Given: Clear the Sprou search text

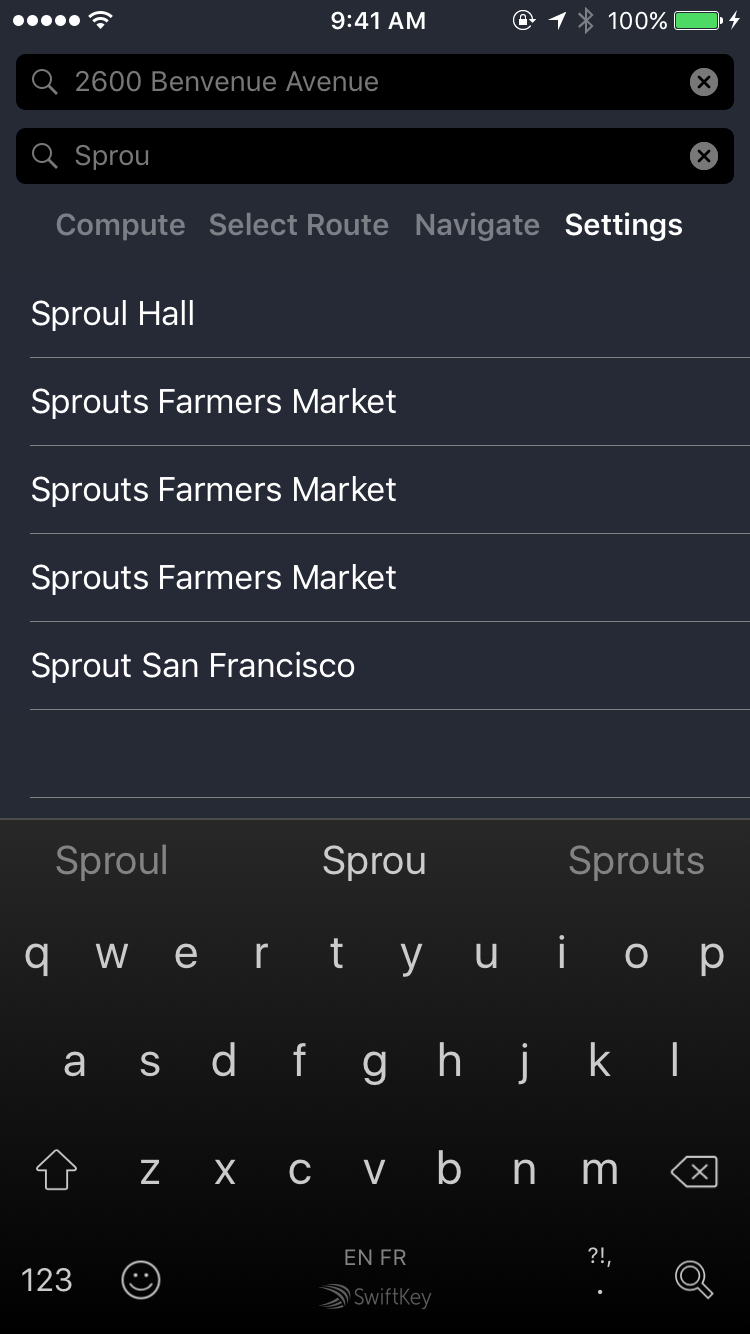Looking at the screenshot, I should pos(704,156).
